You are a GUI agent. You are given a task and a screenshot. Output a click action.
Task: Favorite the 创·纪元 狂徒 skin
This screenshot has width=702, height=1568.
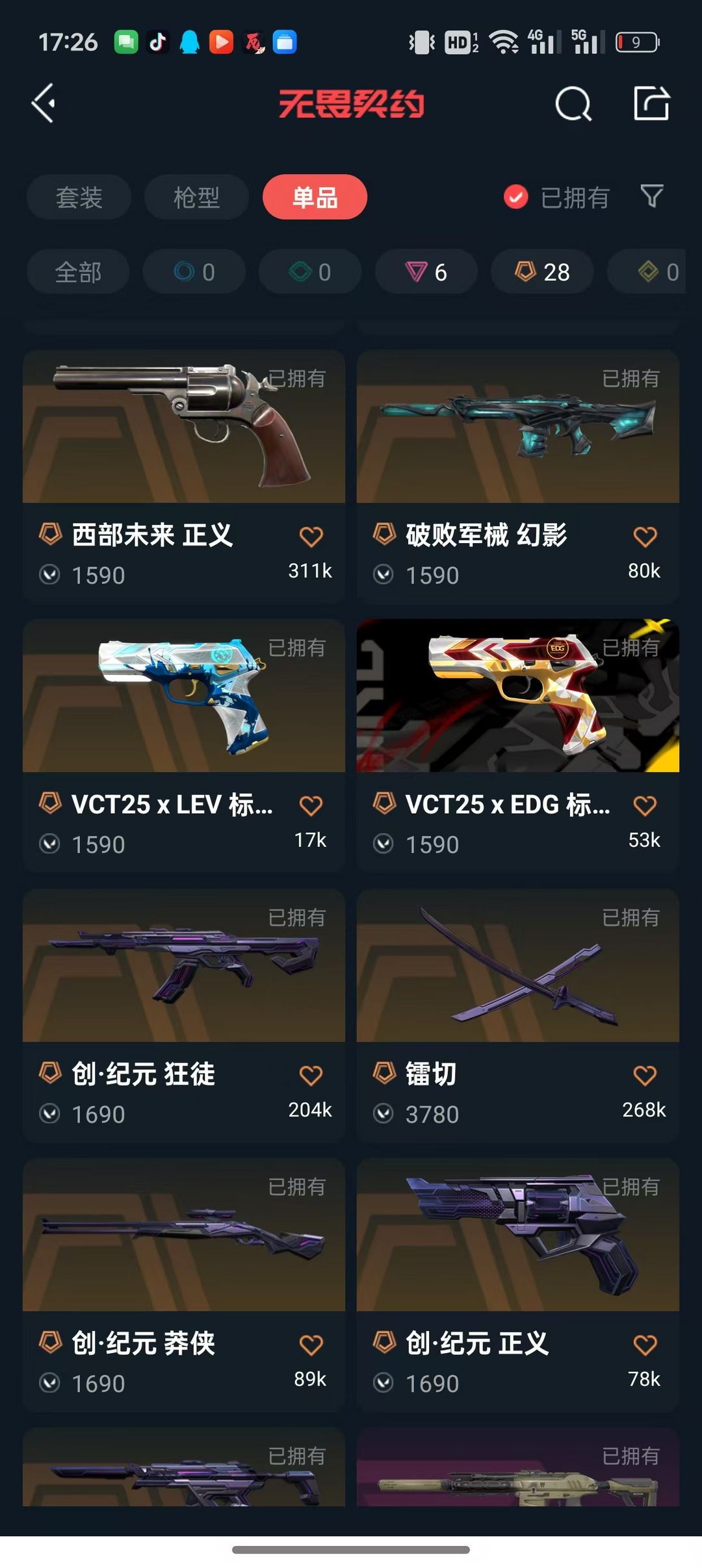click(311, 1076)
